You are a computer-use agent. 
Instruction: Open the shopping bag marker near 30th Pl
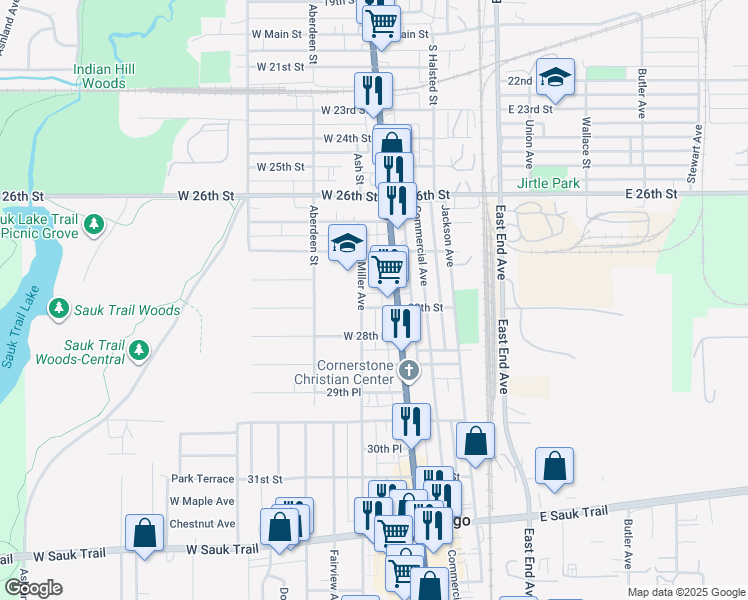476,440
